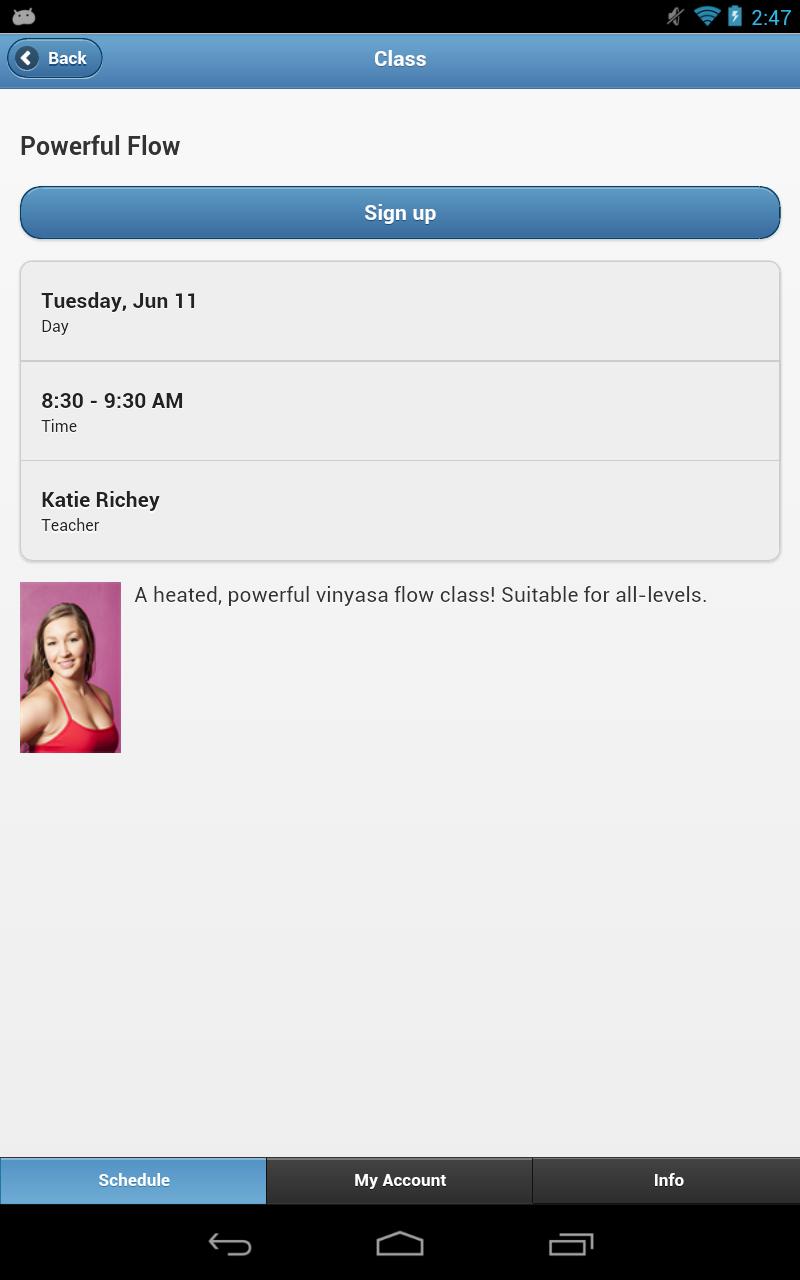
Task: Switch to the Info tab
Action: pyautogui.click(x=667, y=1180)
